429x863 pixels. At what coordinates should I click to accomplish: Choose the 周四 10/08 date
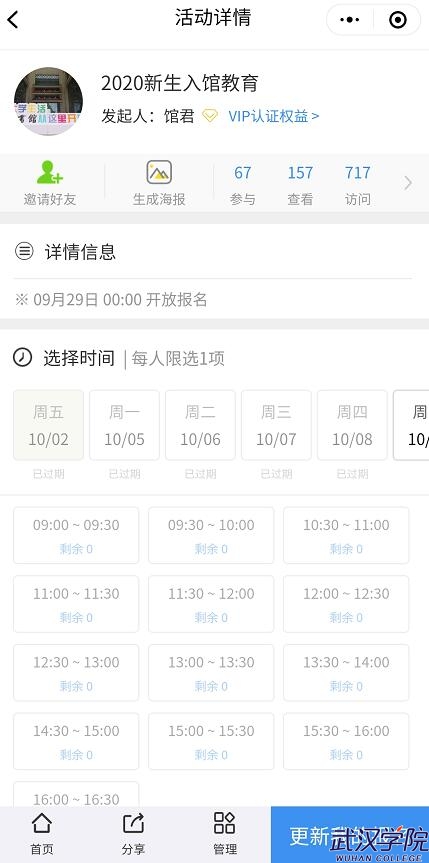352,425
